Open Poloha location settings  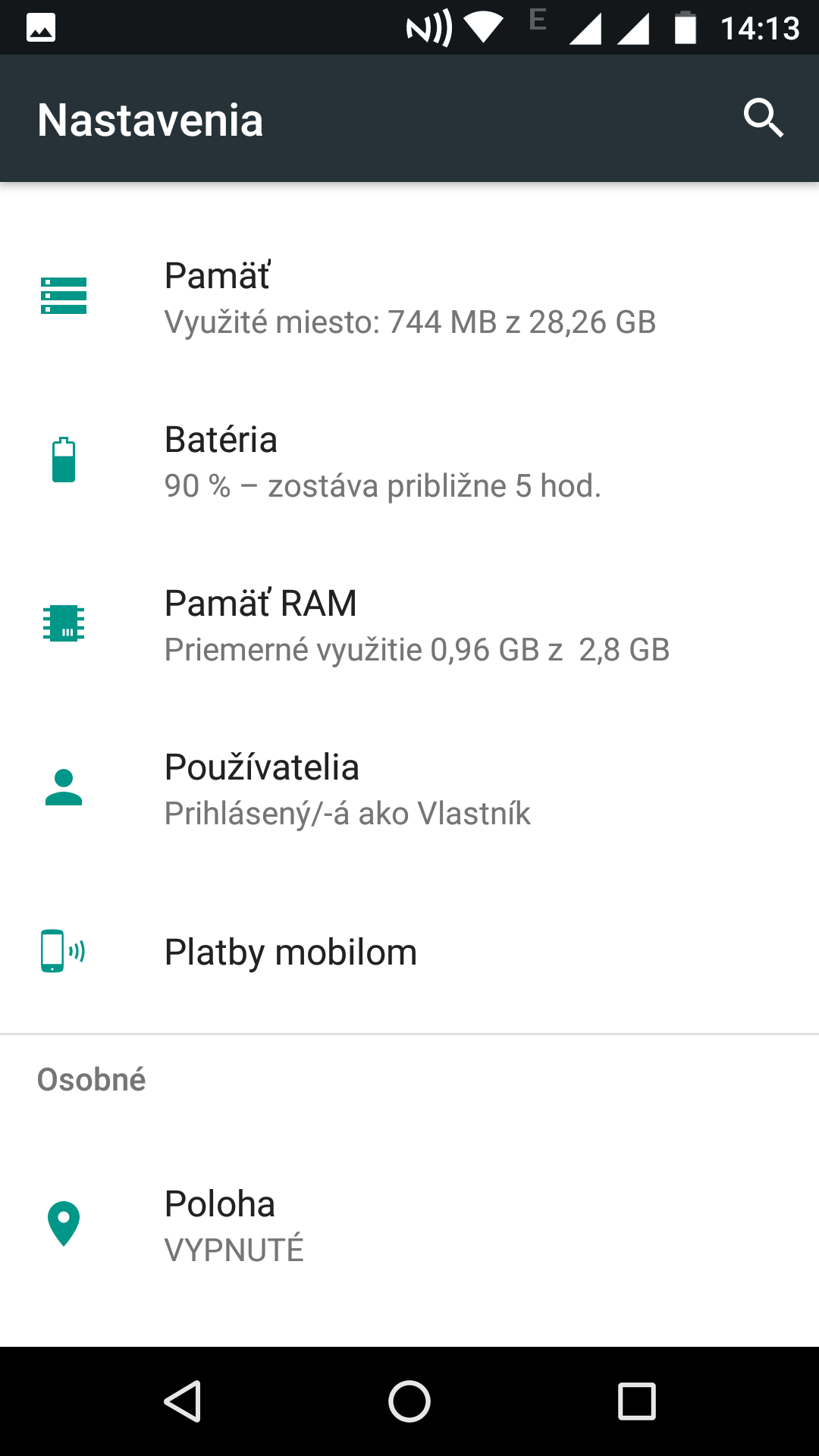click(409, 1225)
